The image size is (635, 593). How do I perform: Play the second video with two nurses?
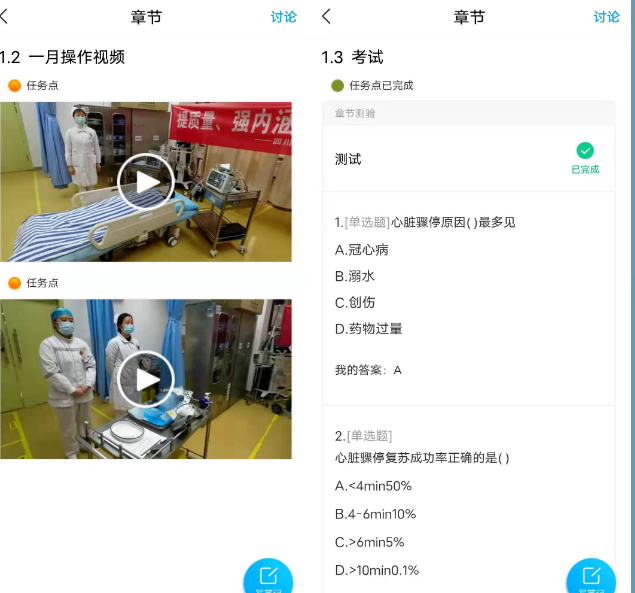click(x=146, y=380)
